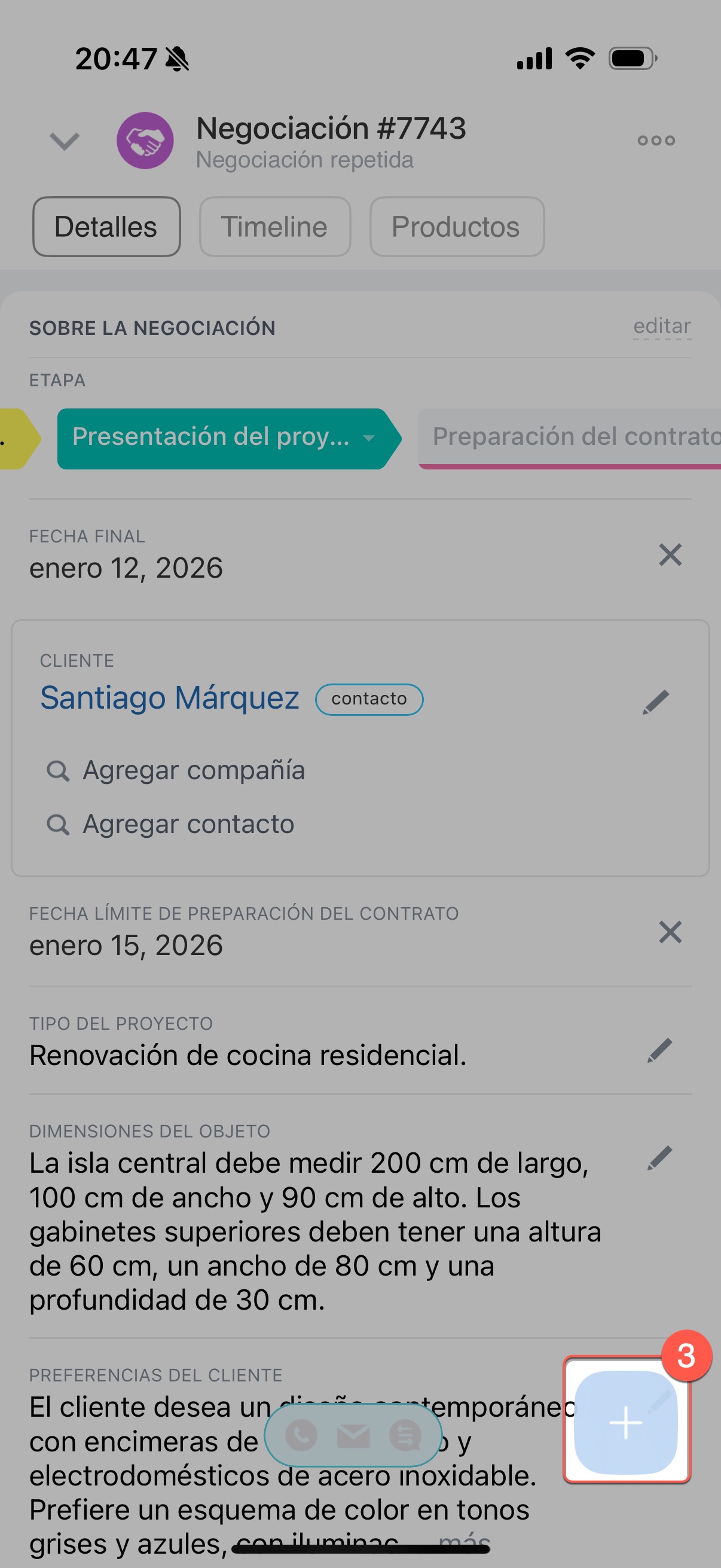Tap Agregar contacto search field
The image size is (721, 1568).
pos(188,824)
